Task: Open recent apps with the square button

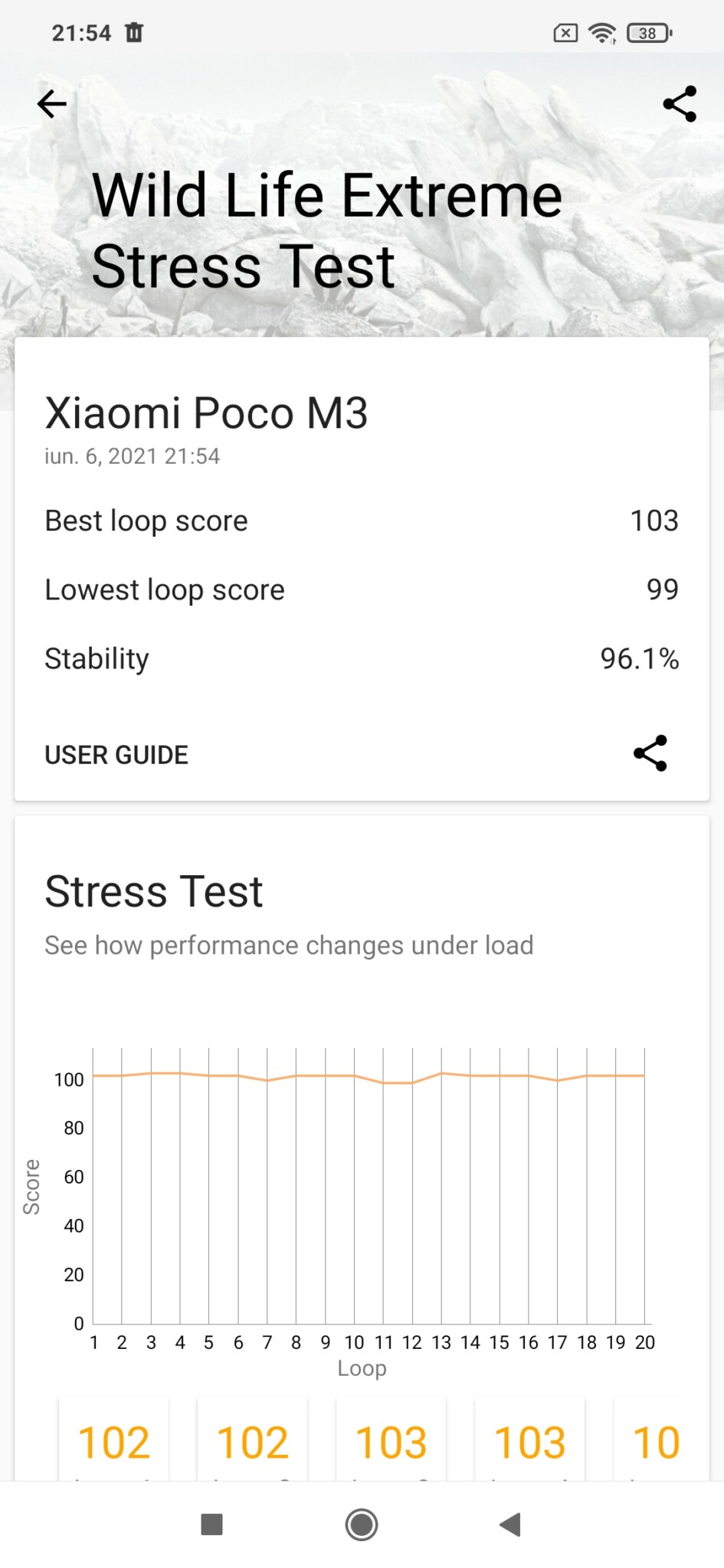Action: (211, 1524)
